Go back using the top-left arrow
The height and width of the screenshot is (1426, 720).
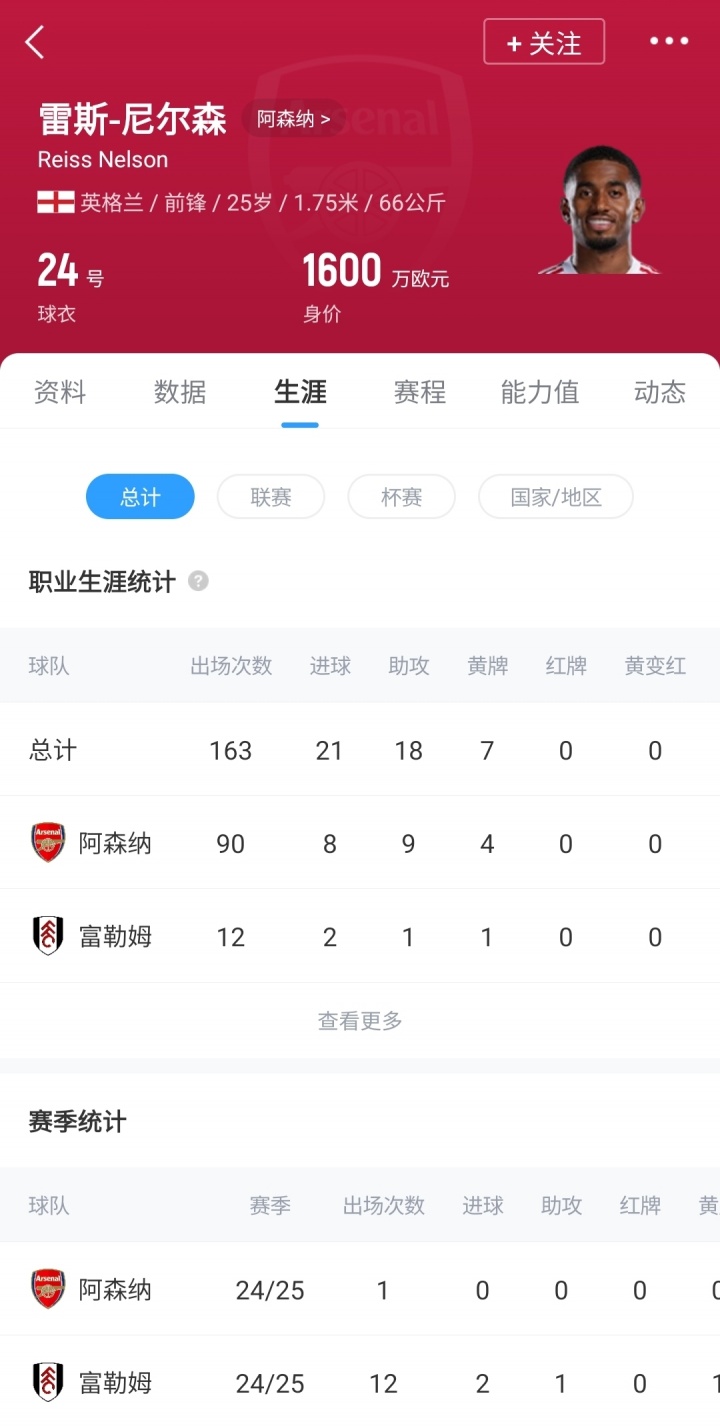click(35, 42)
